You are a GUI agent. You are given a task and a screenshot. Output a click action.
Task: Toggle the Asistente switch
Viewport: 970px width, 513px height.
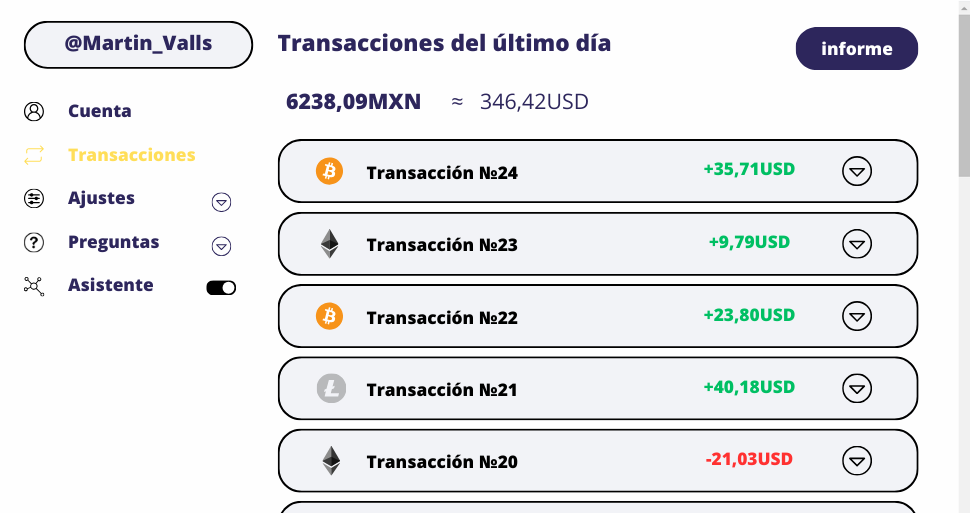click(221, 288)
